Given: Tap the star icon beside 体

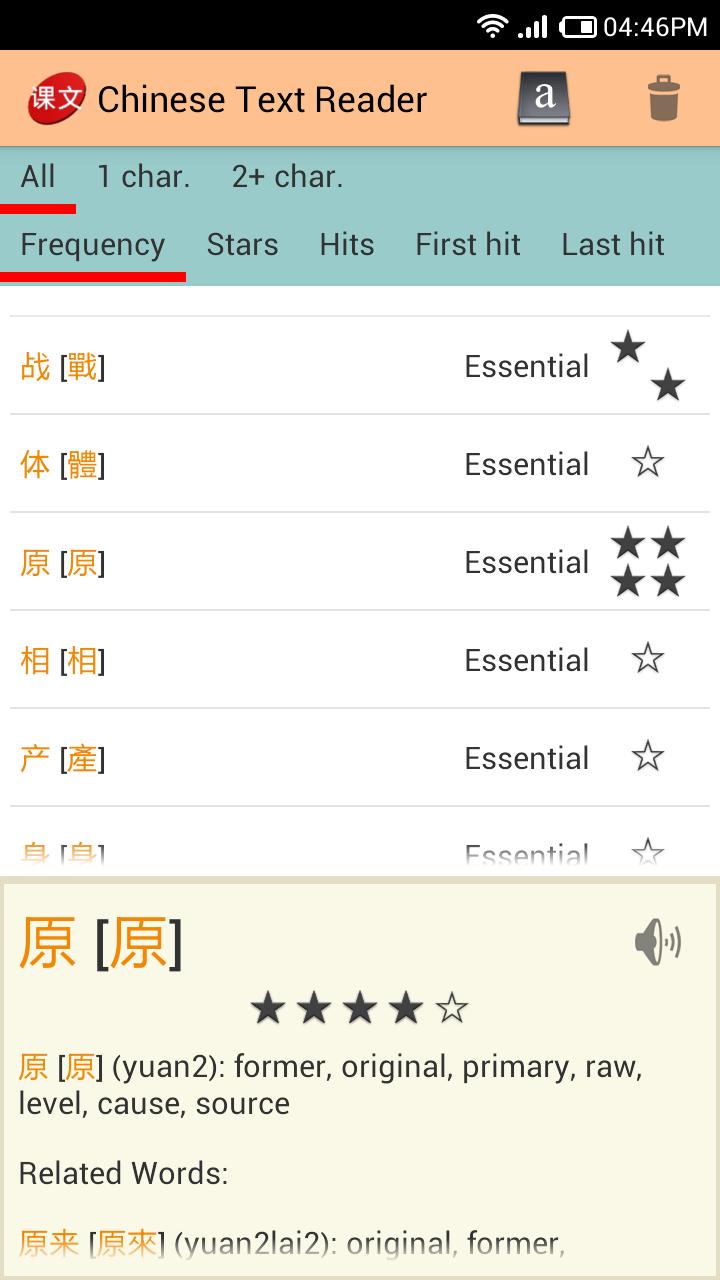Looking at the screenshot, I should (648, 463).
